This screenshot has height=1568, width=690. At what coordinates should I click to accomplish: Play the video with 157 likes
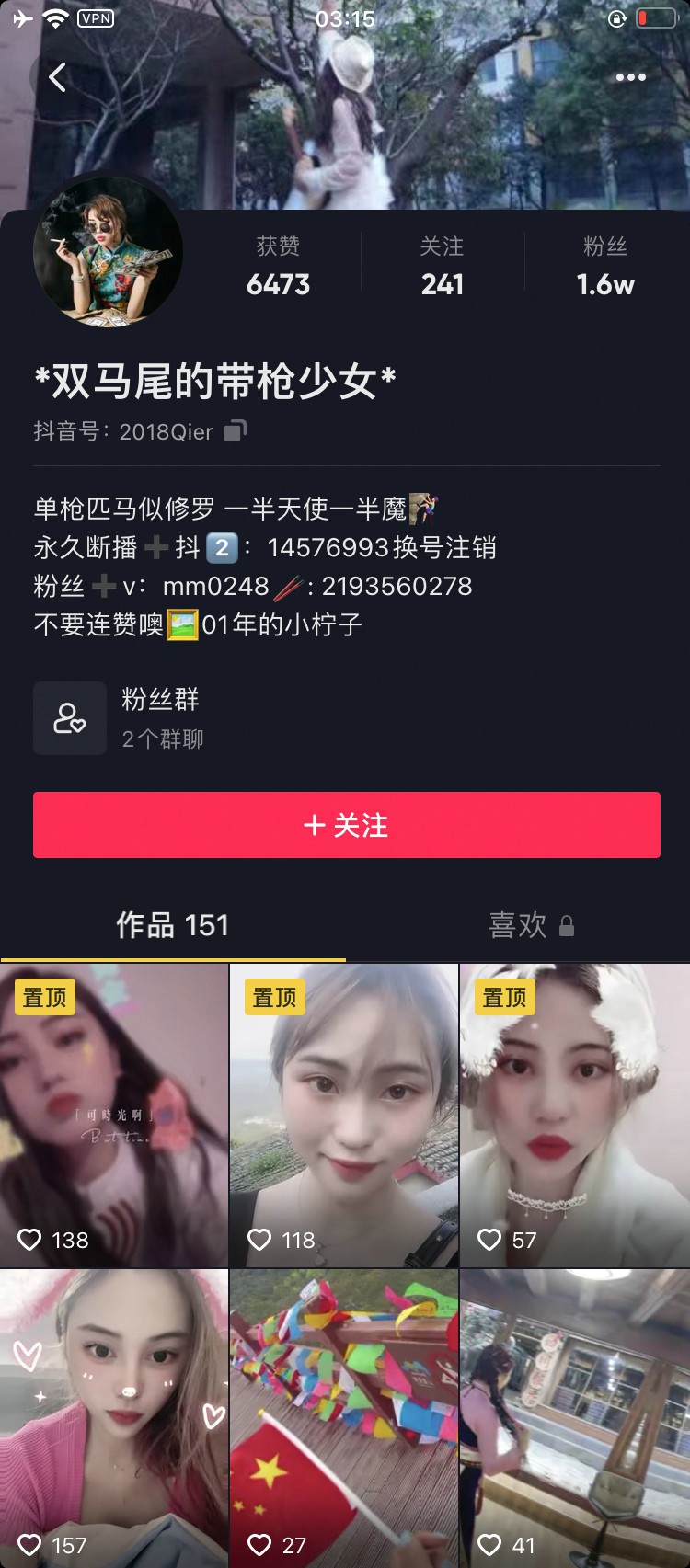(114, 1418)
